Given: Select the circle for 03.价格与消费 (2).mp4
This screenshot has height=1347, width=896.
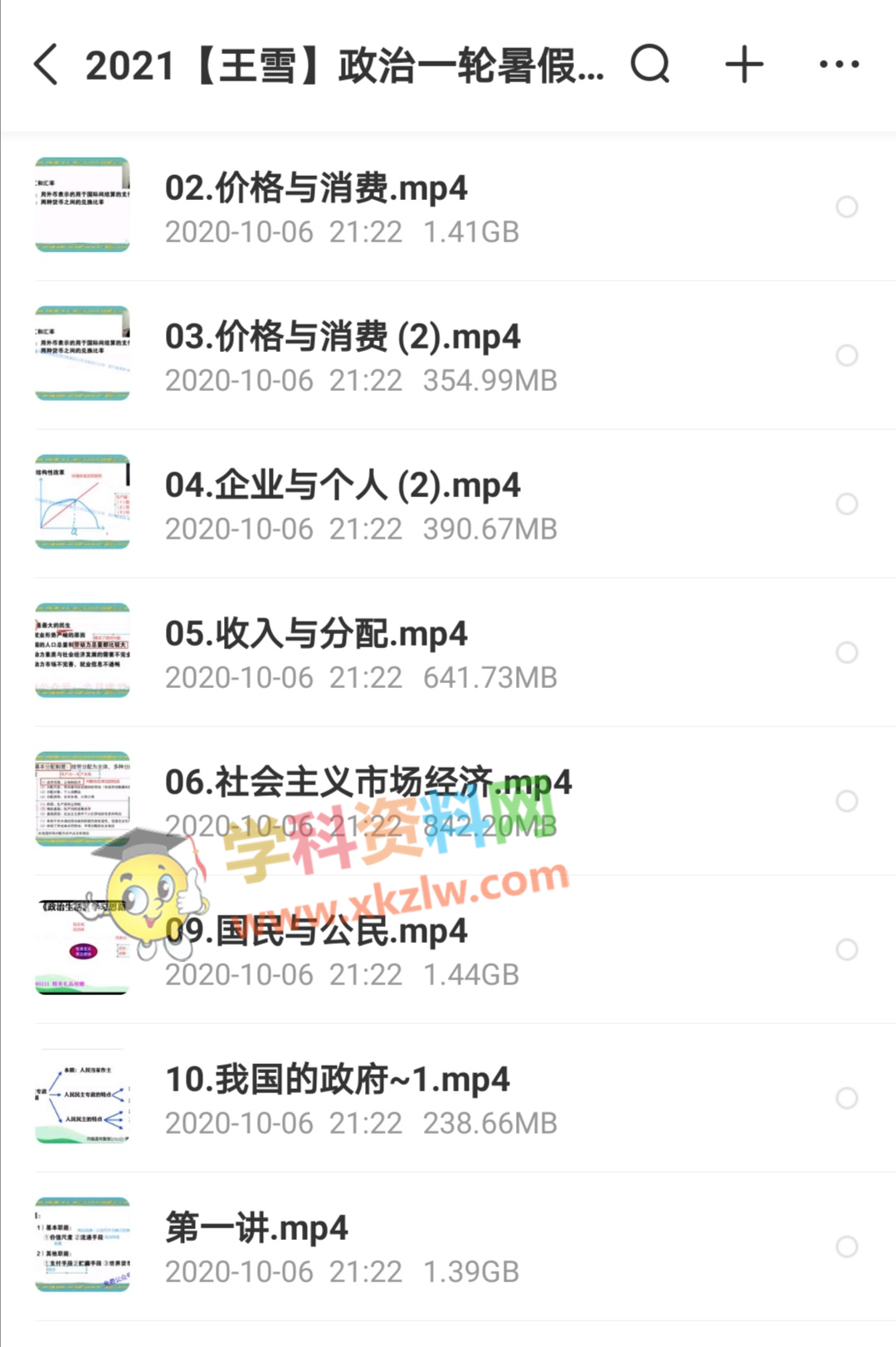Looking at the screenshot, I should [846, 355].
